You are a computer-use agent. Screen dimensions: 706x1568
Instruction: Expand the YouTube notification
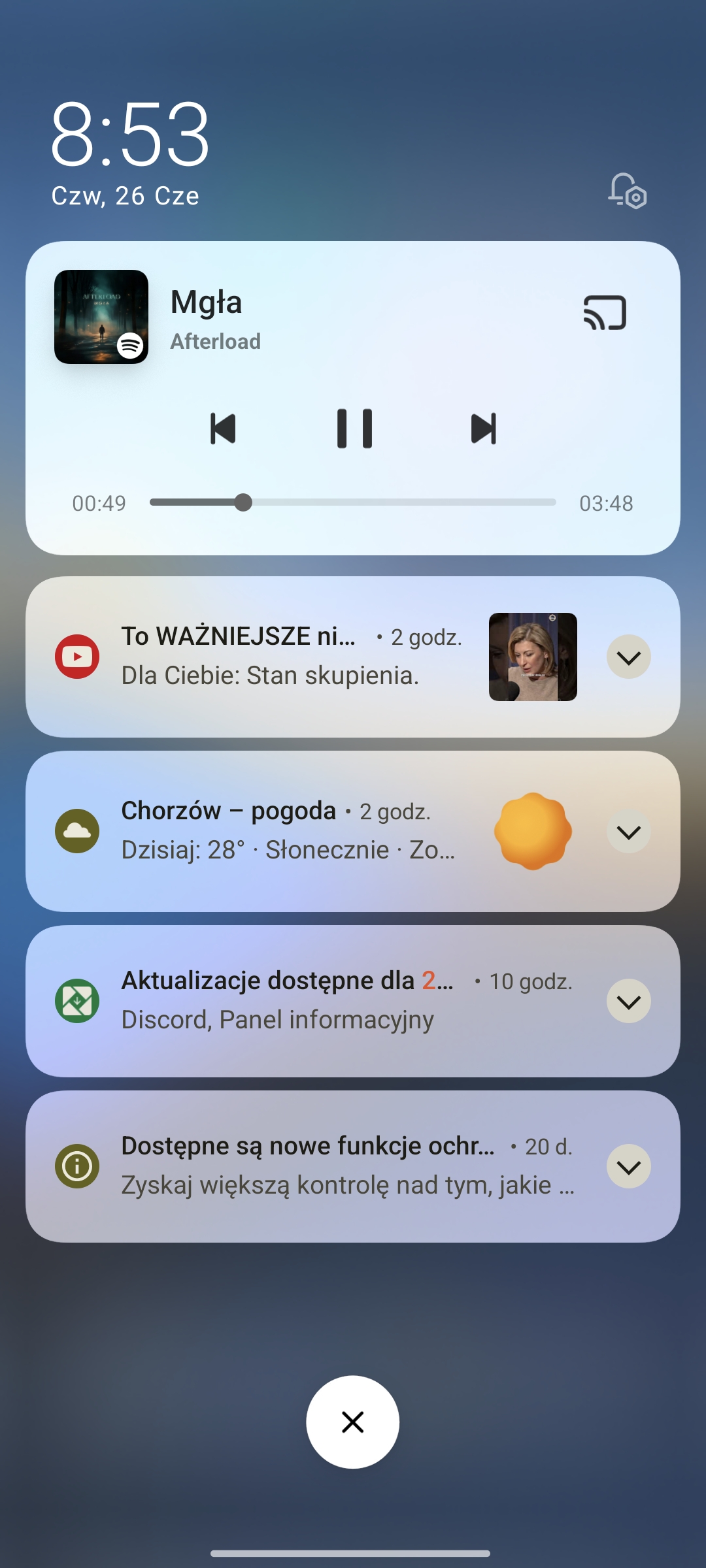coord(629,657)
